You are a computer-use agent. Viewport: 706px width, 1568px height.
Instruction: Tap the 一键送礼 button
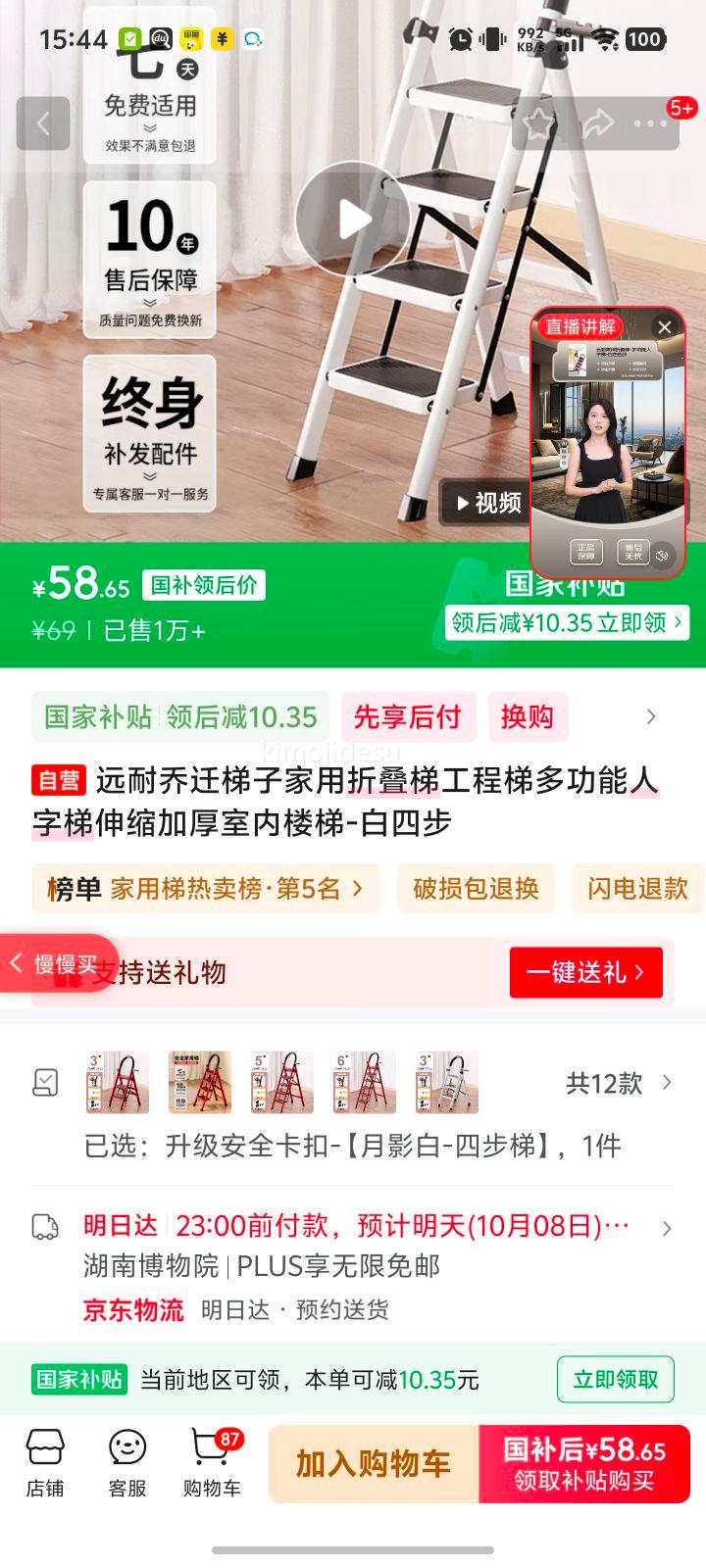pyautogui.click(x=585, y=972)
